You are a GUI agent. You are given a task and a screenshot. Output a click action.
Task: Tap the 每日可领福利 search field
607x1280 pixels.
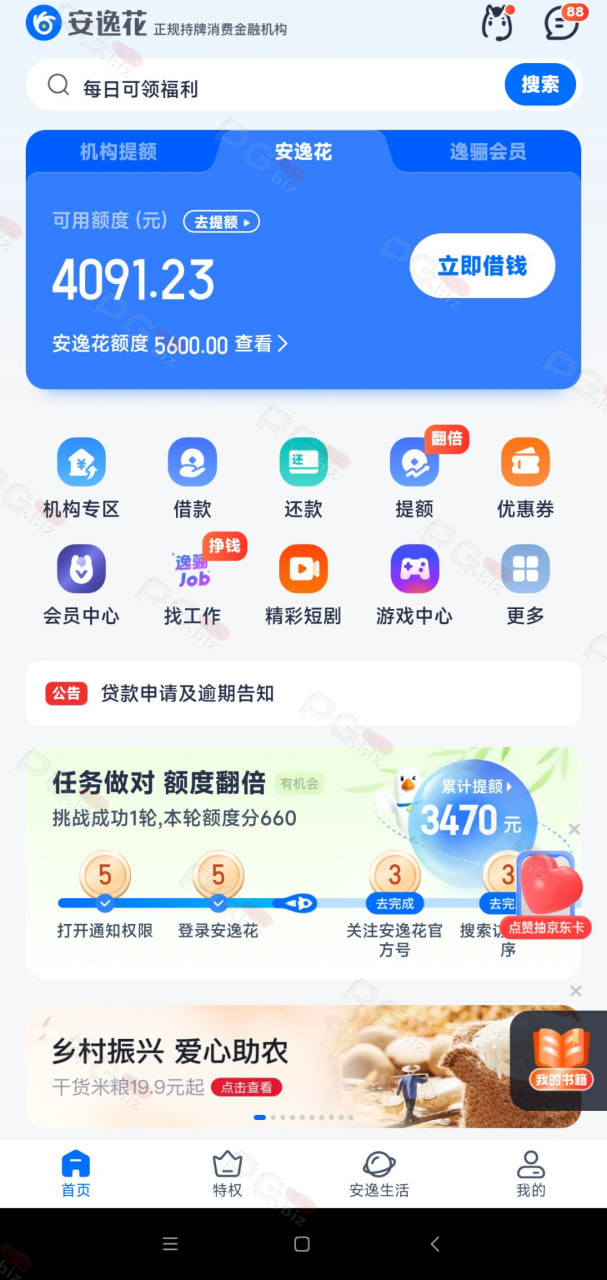tap(272, 86)
